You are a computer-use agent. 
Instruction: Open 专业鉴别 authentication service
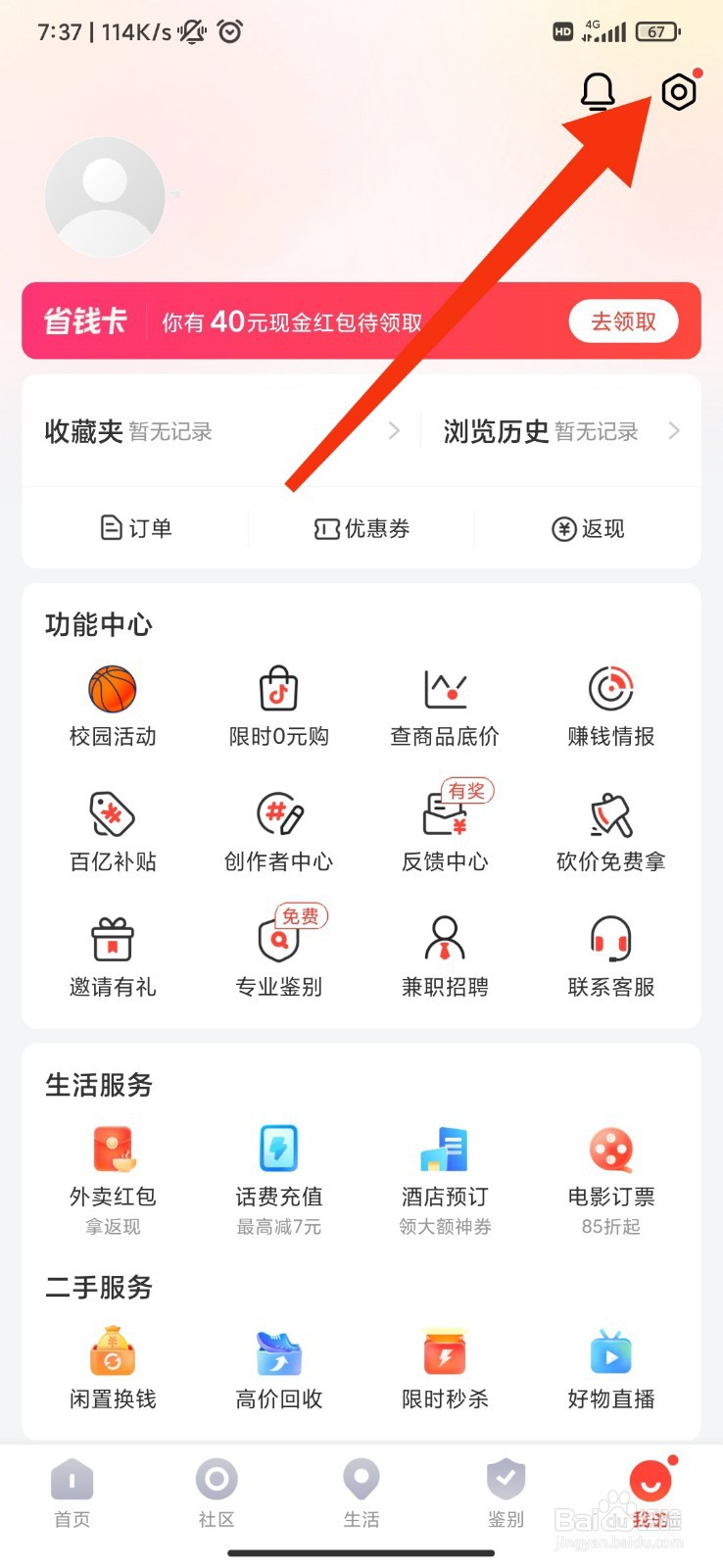278,955
